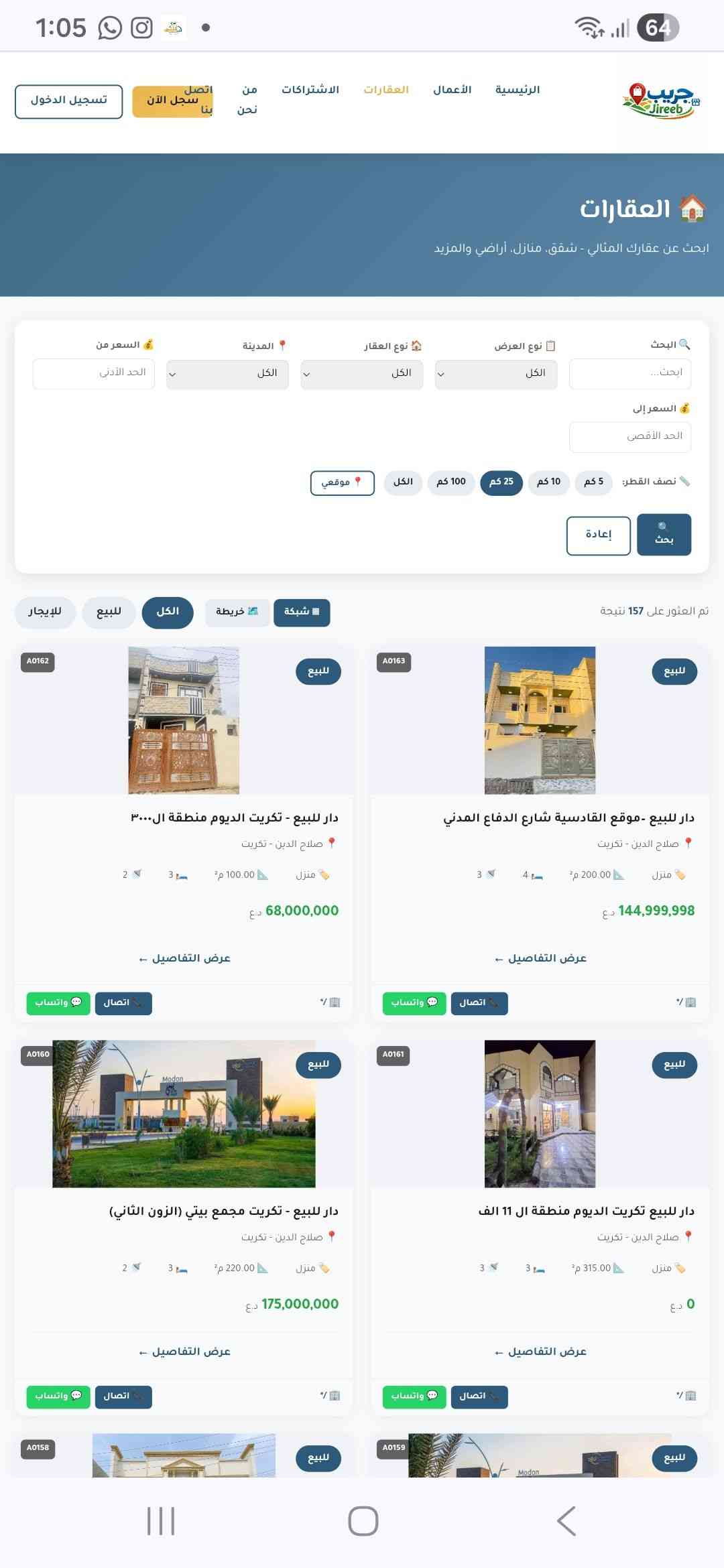Expand the نوع العقار property type dropdown
Viewport: 724px width, 1568px height.
[362, 373]
